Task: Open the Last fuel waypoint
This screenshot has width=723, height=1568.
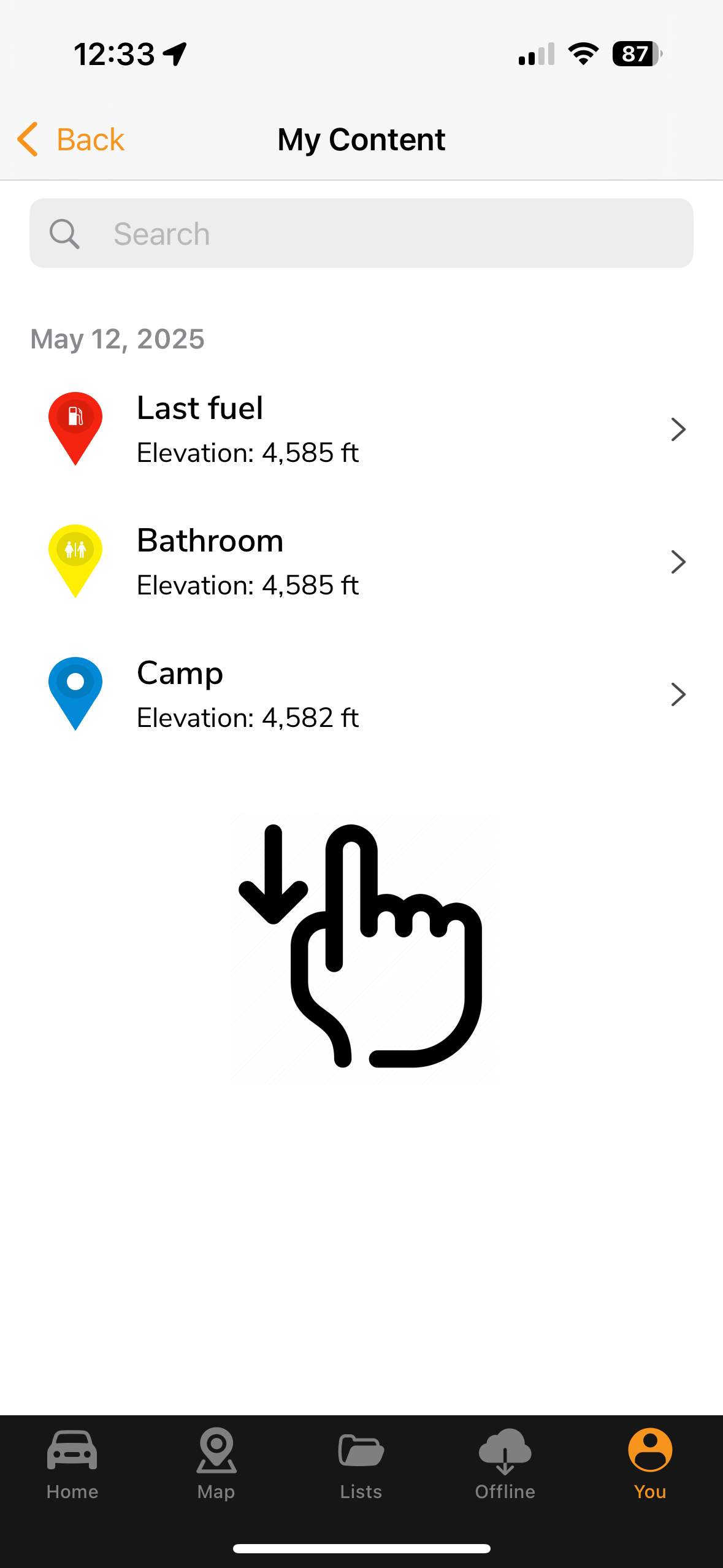Action: pos(361,429)
